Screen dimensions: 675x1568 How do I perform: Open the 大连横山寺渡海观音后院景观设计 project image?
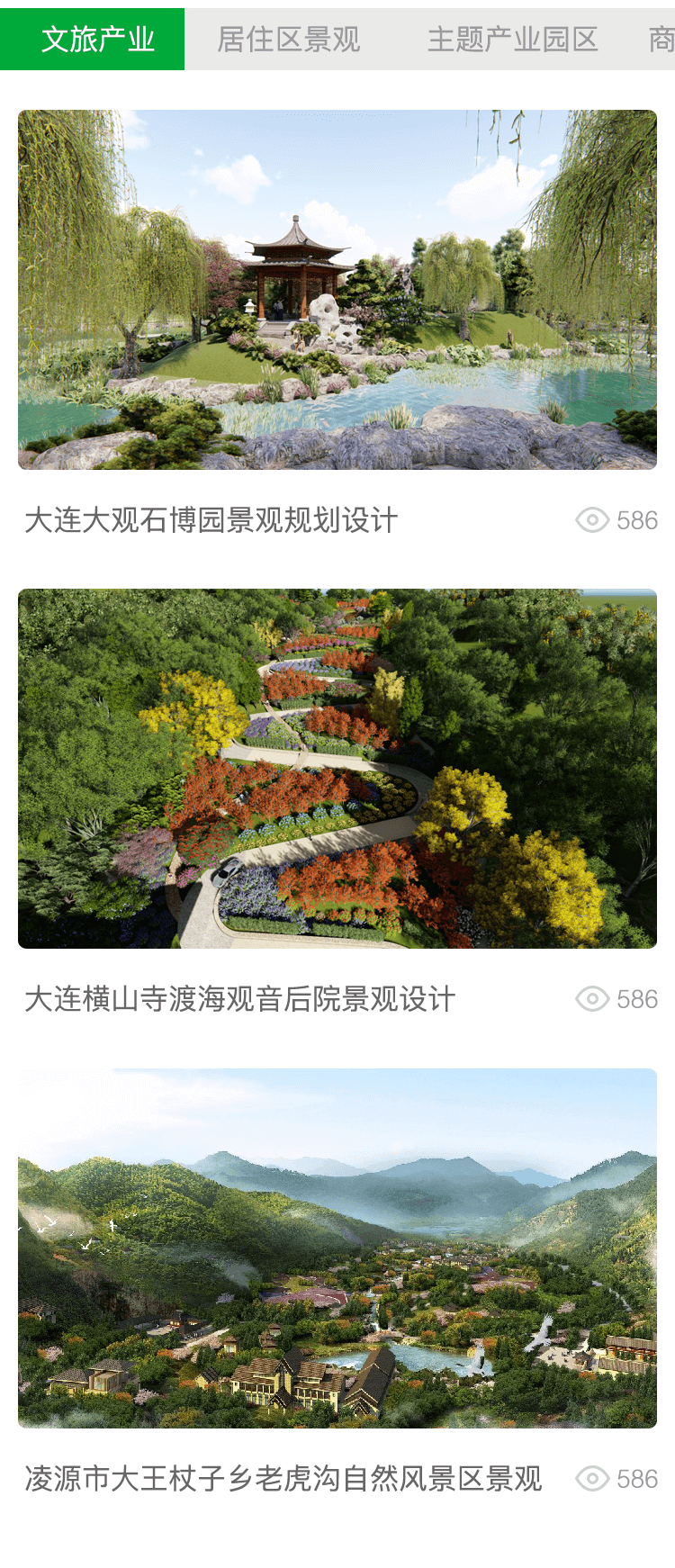point(337,769)
